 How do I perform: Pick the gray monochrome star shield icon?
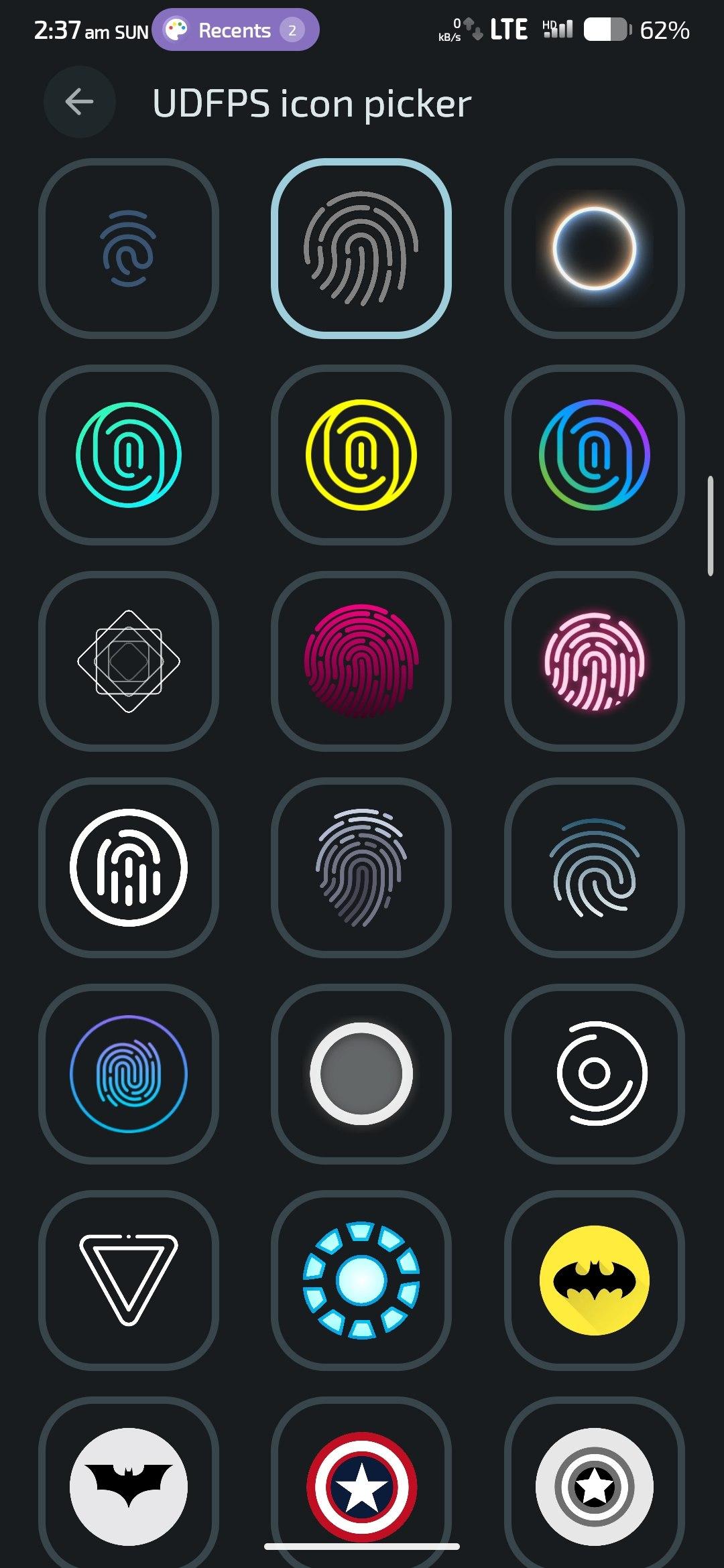pyautogui.click(x=594, y=1484)
